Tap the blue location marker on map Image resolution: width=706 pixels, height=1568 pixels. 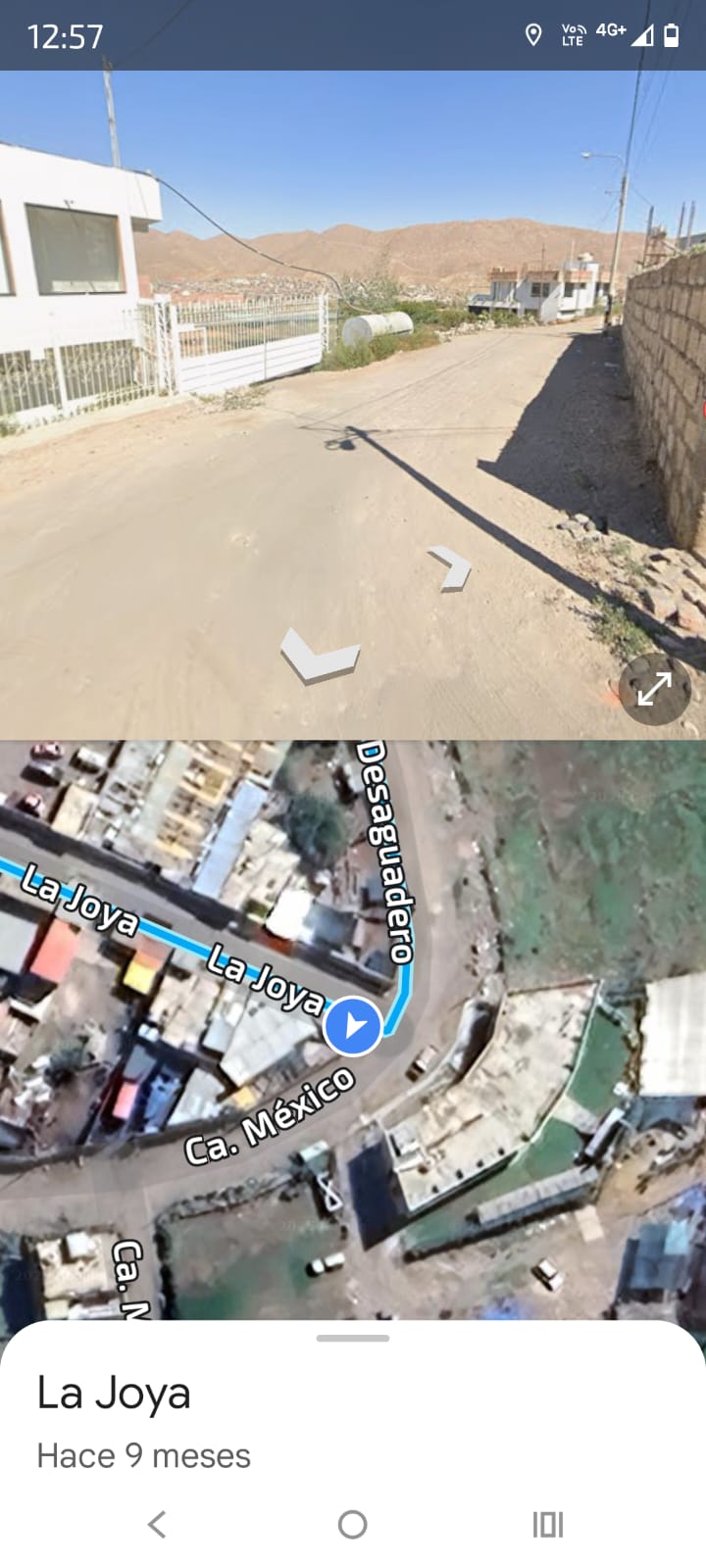click(353, 1026)
